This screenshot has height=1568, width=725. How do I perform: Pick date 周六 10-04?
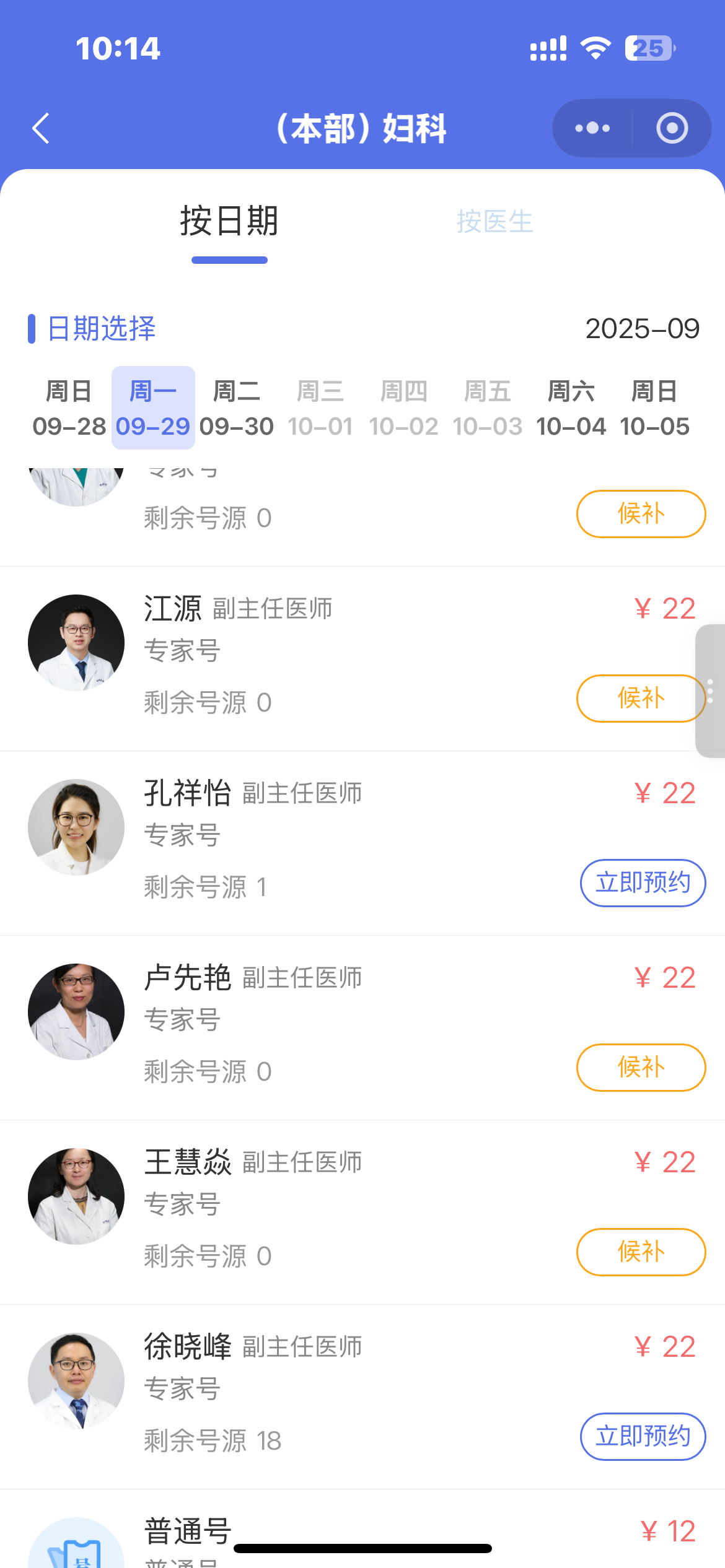(571, 408)
